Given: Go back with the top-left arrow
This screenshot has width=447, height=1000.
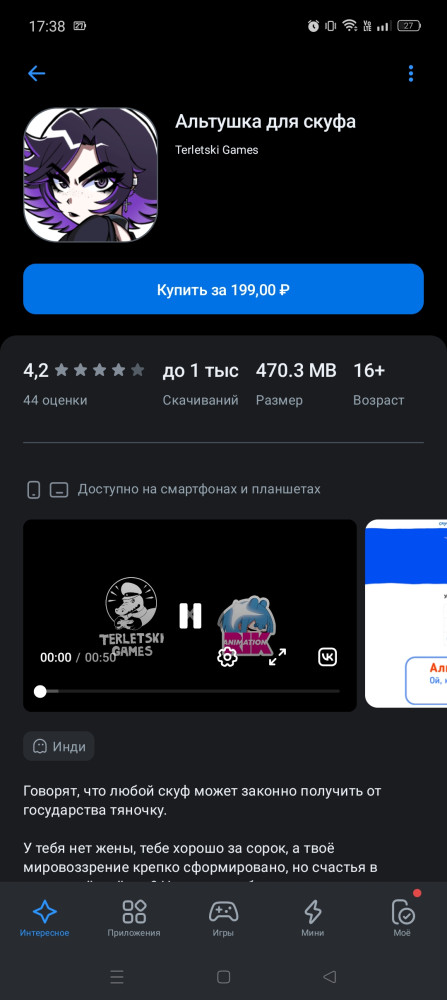Looking at the screenshot, I should 36,74.
